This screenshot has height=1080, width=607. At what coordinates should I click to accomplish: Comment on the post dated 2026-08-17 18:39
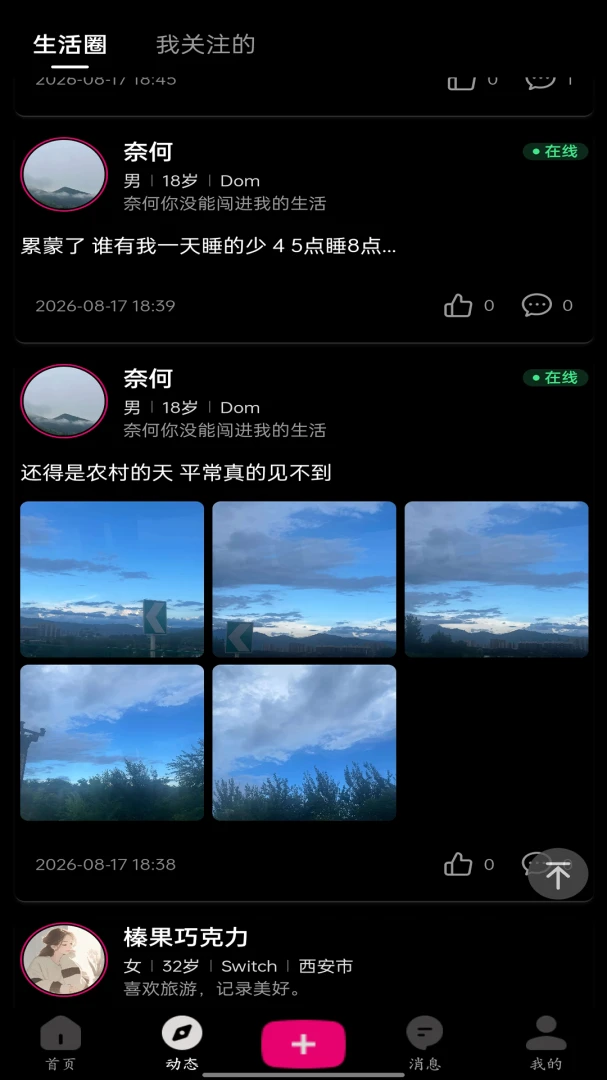[x=537, y=305]
